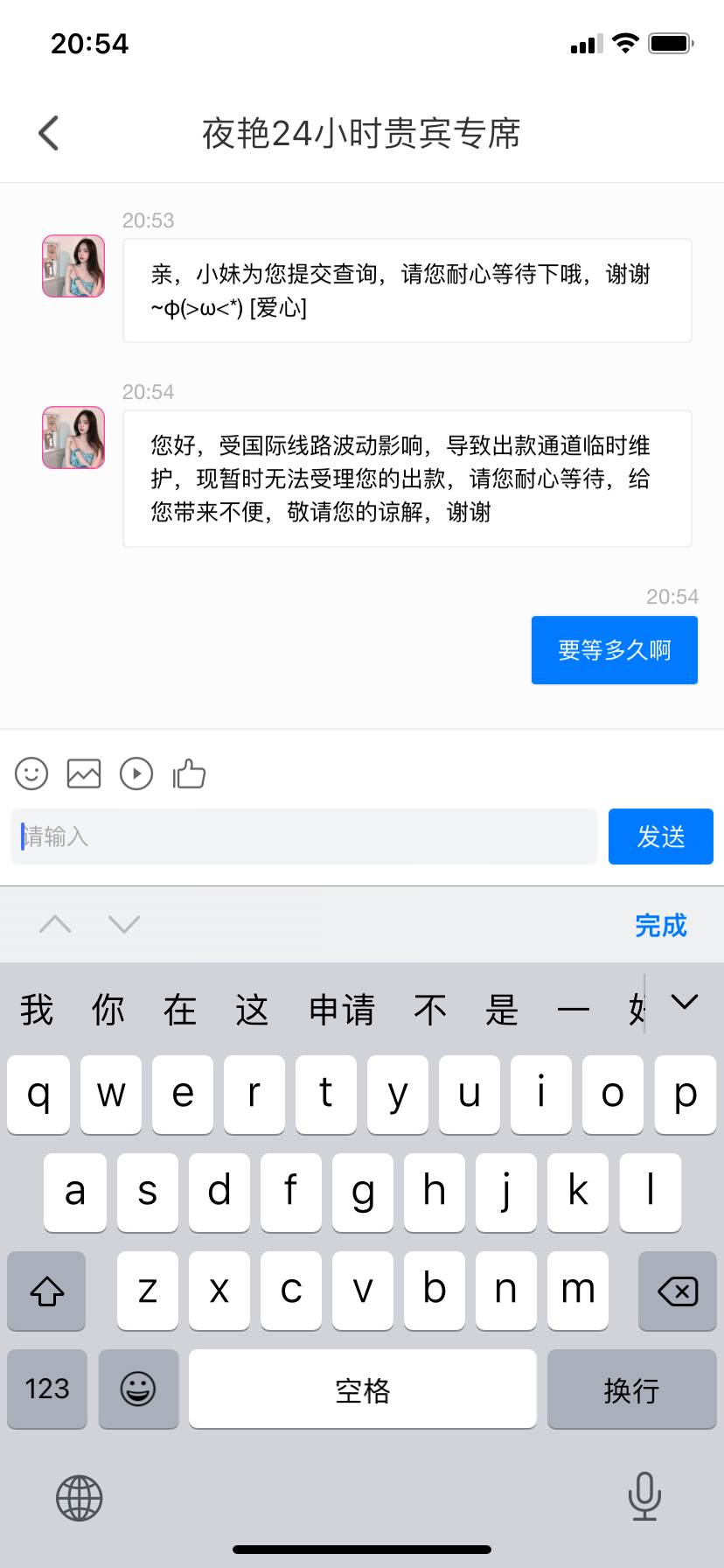The width and height of the screenshot is (724, 1568).
Task: Start dictation with the microphone key
Action: click(x=644, y=1496)
